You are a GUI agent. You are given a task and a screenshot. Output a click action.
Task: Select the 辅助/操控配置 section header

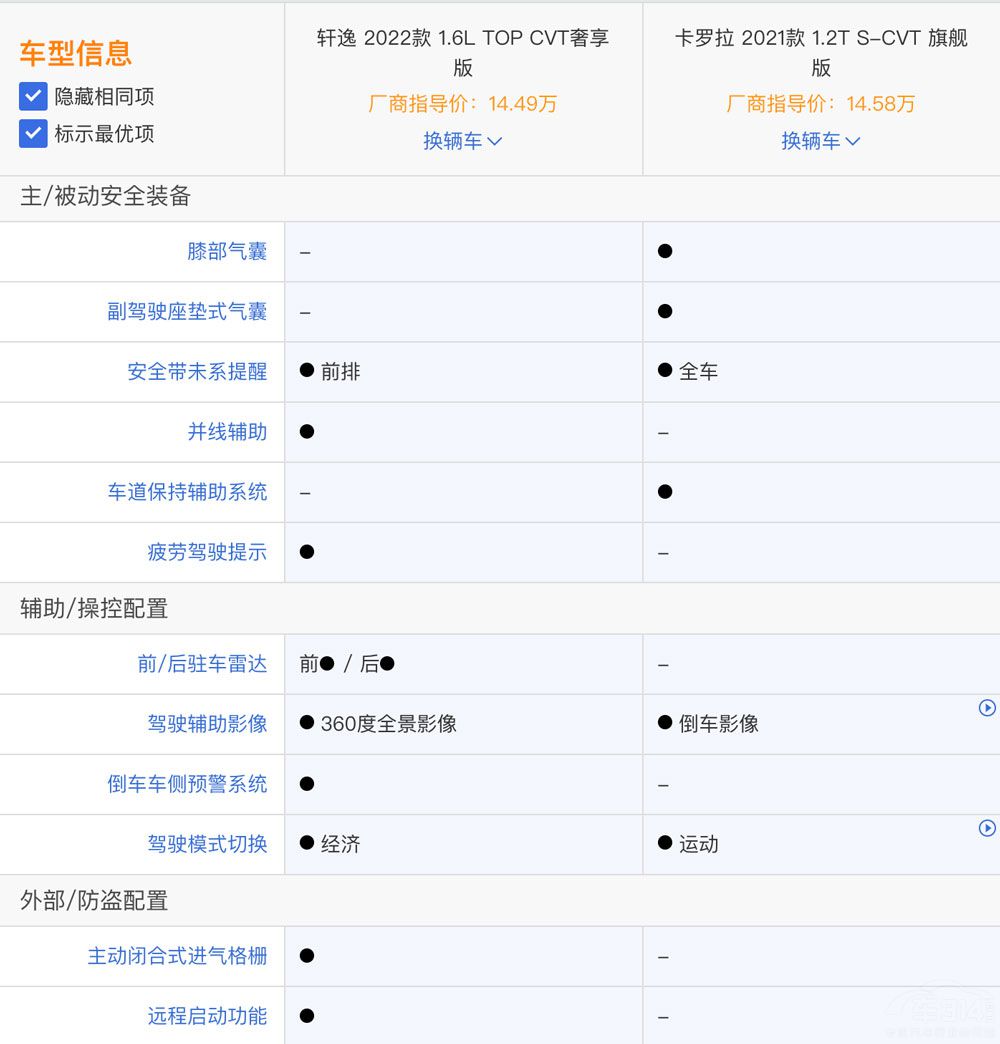[x=93, y=608]
